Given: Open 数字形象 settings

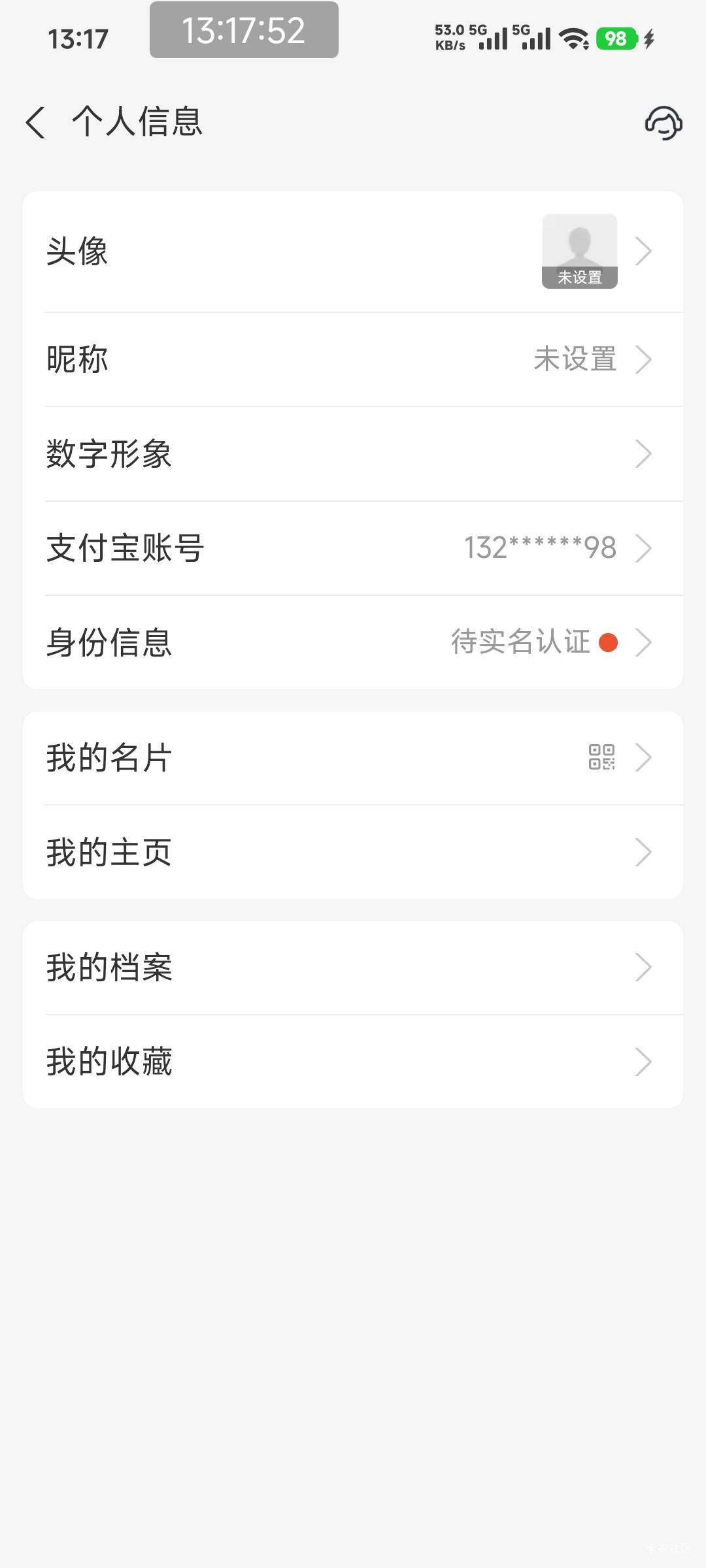Looking at the screenshot, I should pos(353,454).
